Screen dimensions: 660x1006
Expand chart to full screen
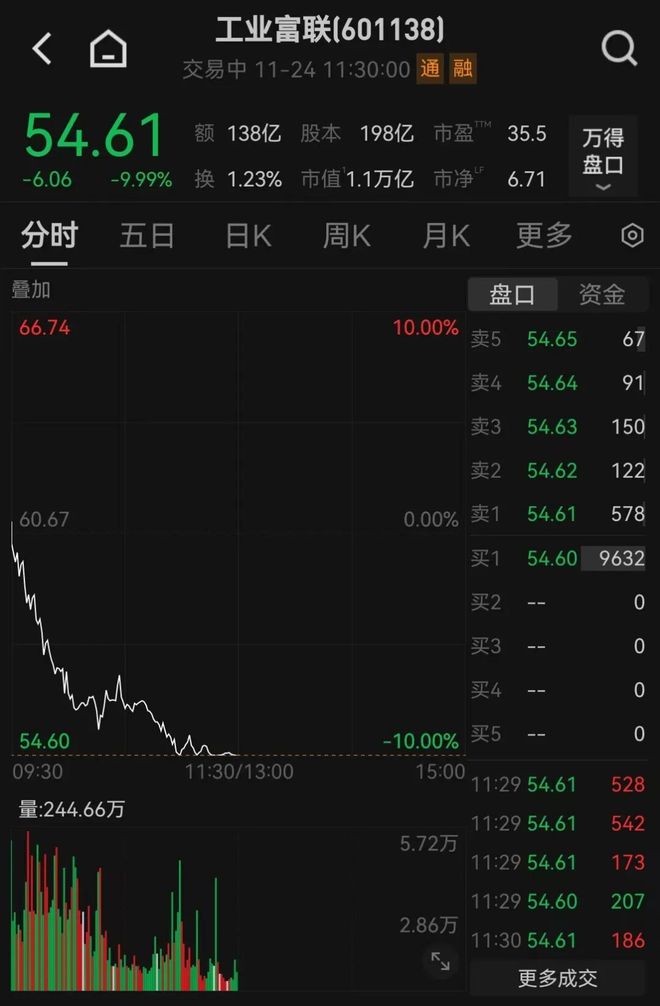pos(440,962)
